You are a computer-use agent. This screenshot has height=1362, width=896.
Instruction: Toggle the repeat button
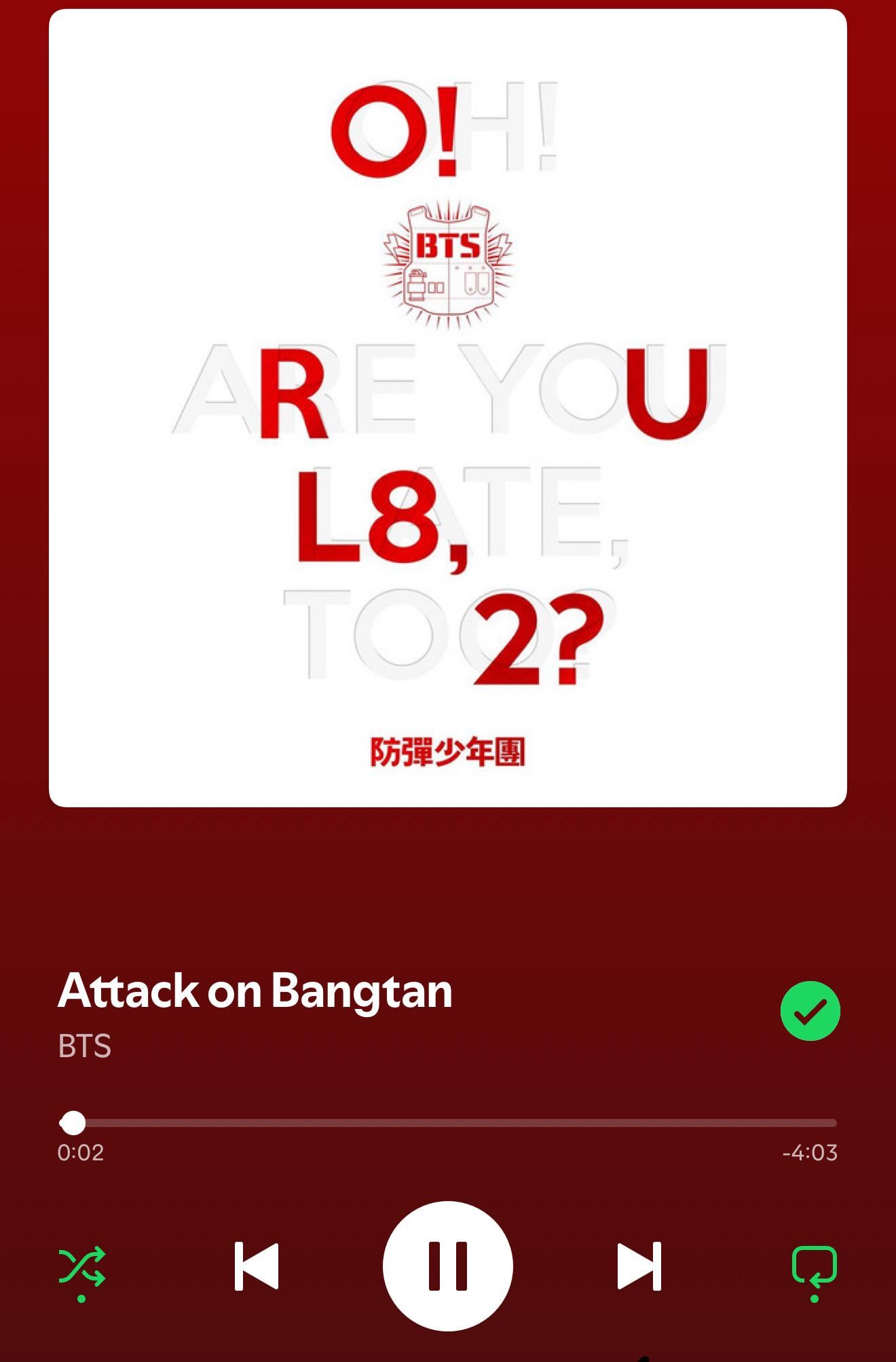tap(814, 1267)
